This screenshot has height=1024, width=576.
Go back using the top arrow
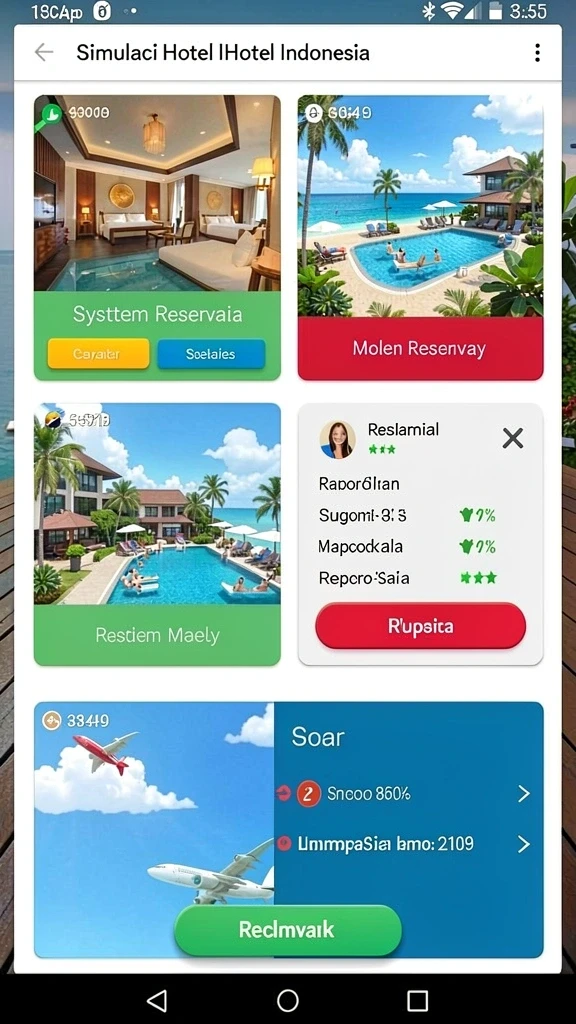click(x=44, y=52)
